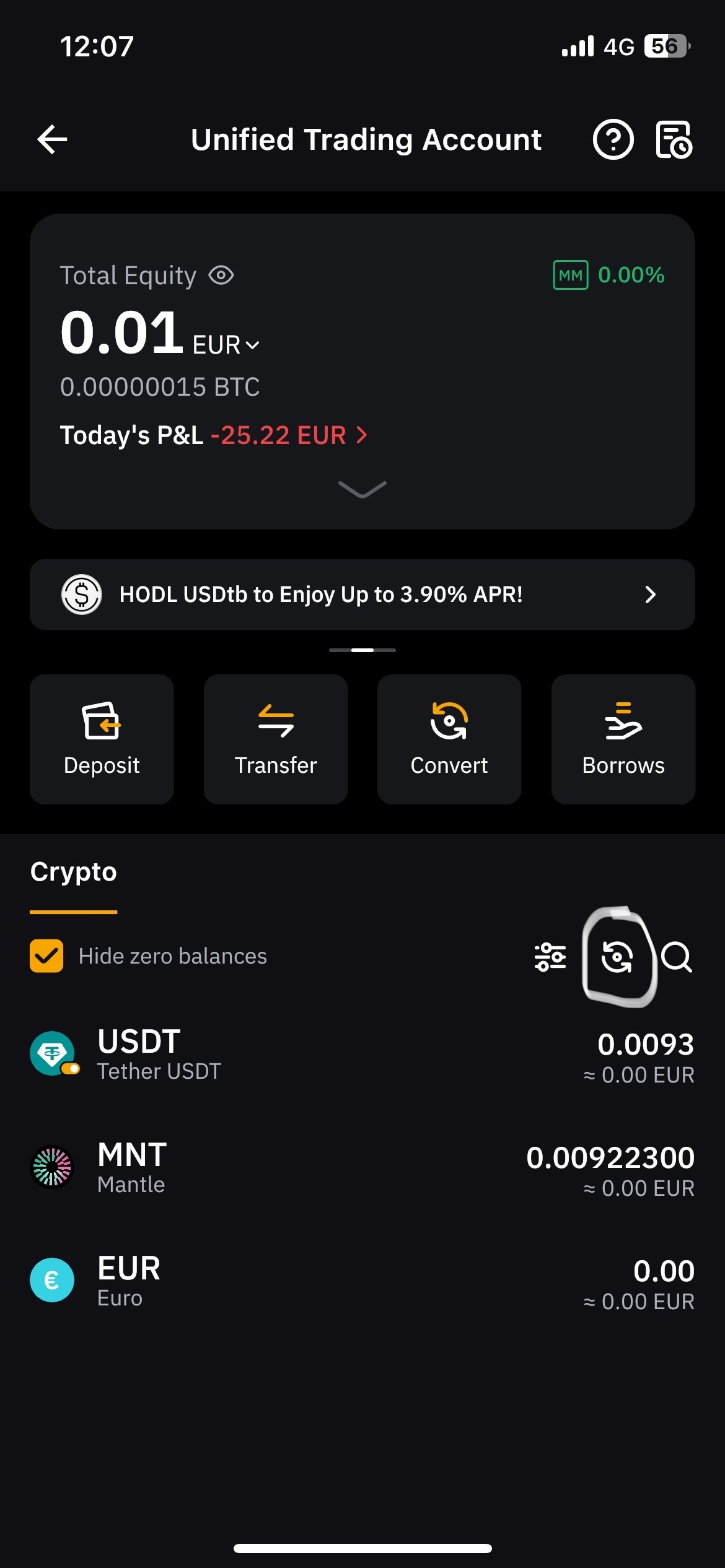Image resolution: width=725 pixels, height=1568 pixels.
Task: Select the Crypto tab
Action: coord(73,872)
